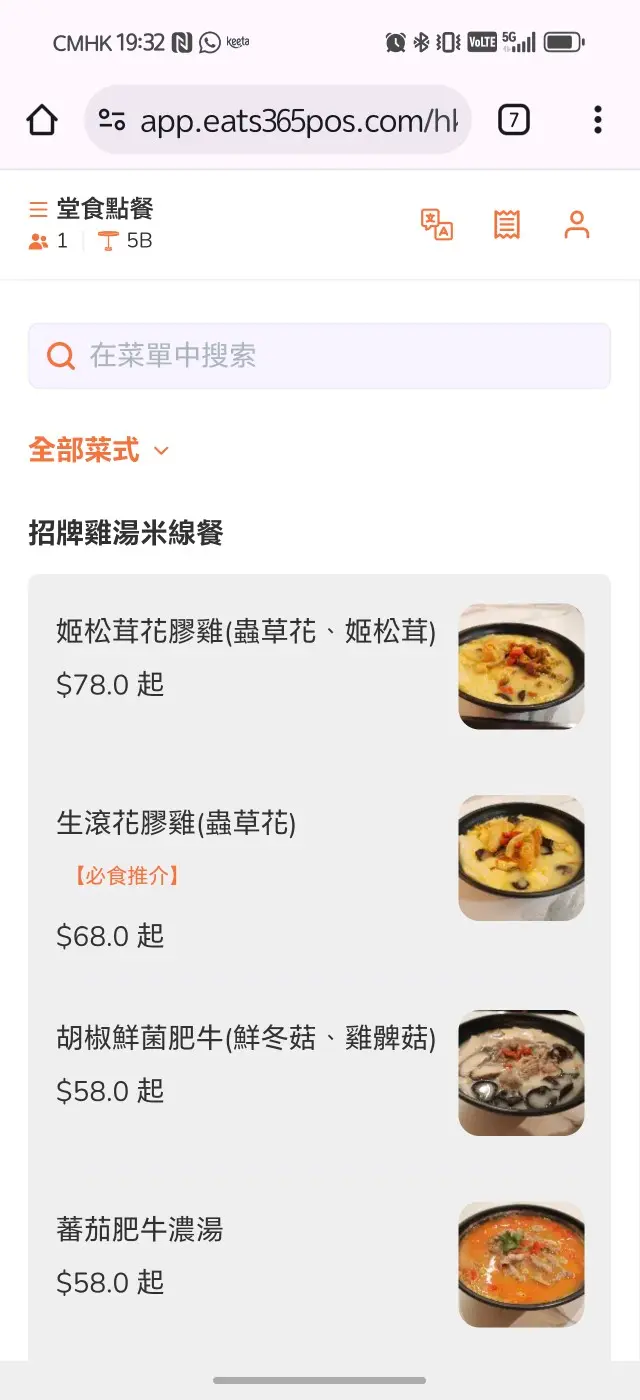640x1400 pixels.
Task: View the order receipt icon
Action: tap(507, 225)
